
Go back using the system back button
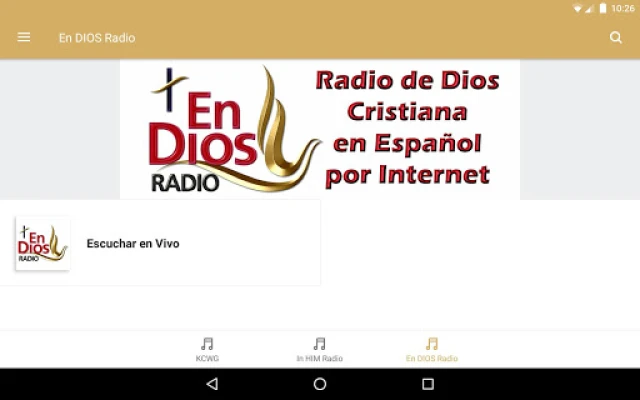pyautogui.click(x=212, y=384)
